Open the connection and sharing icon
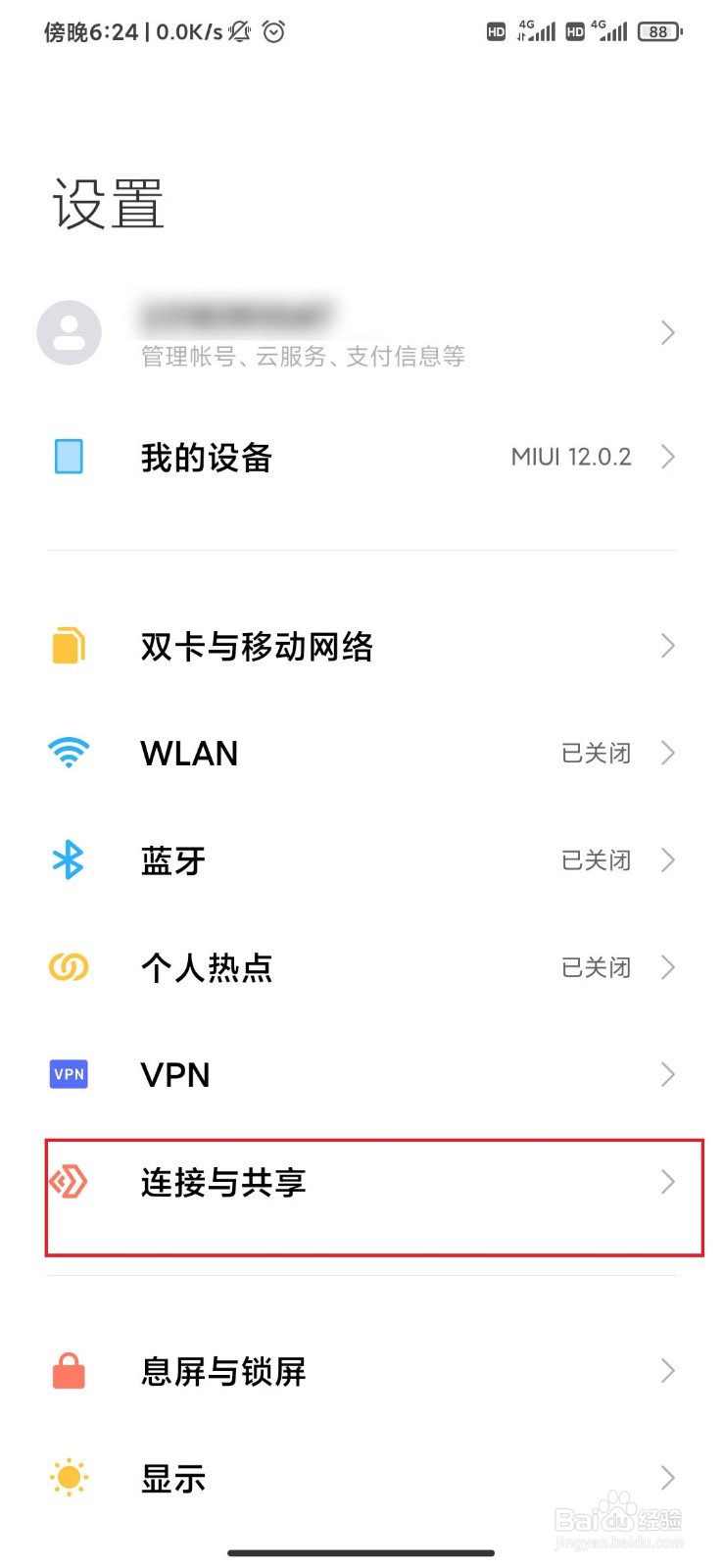 (68, 1182)
